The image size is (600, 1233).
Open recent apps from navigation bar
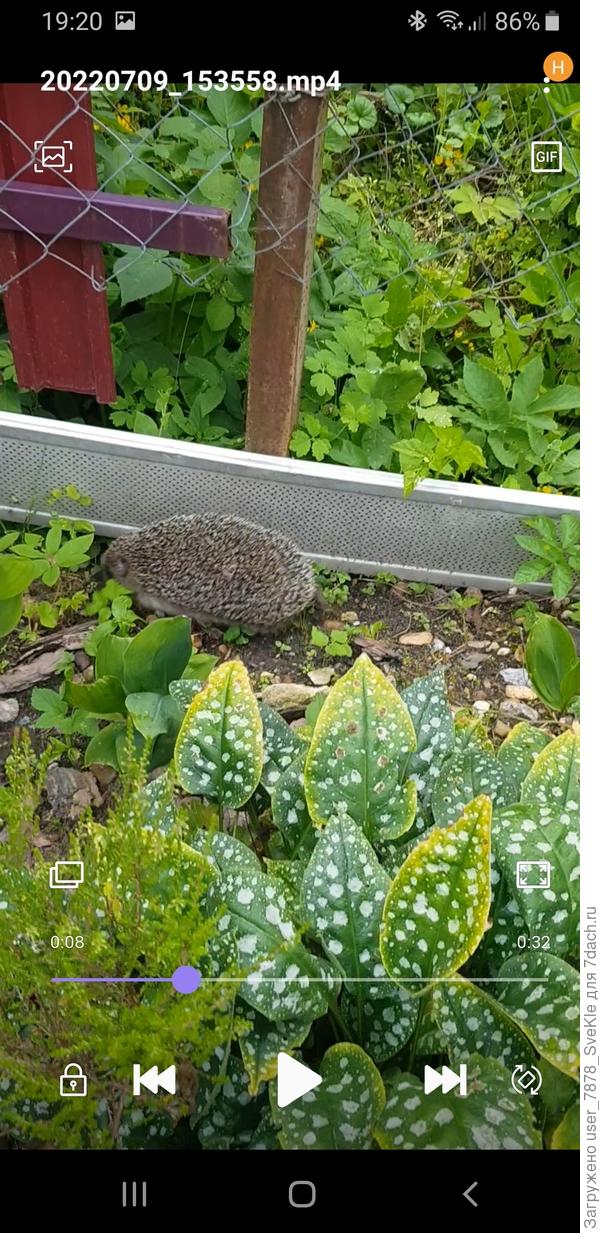coord(134,1193)
